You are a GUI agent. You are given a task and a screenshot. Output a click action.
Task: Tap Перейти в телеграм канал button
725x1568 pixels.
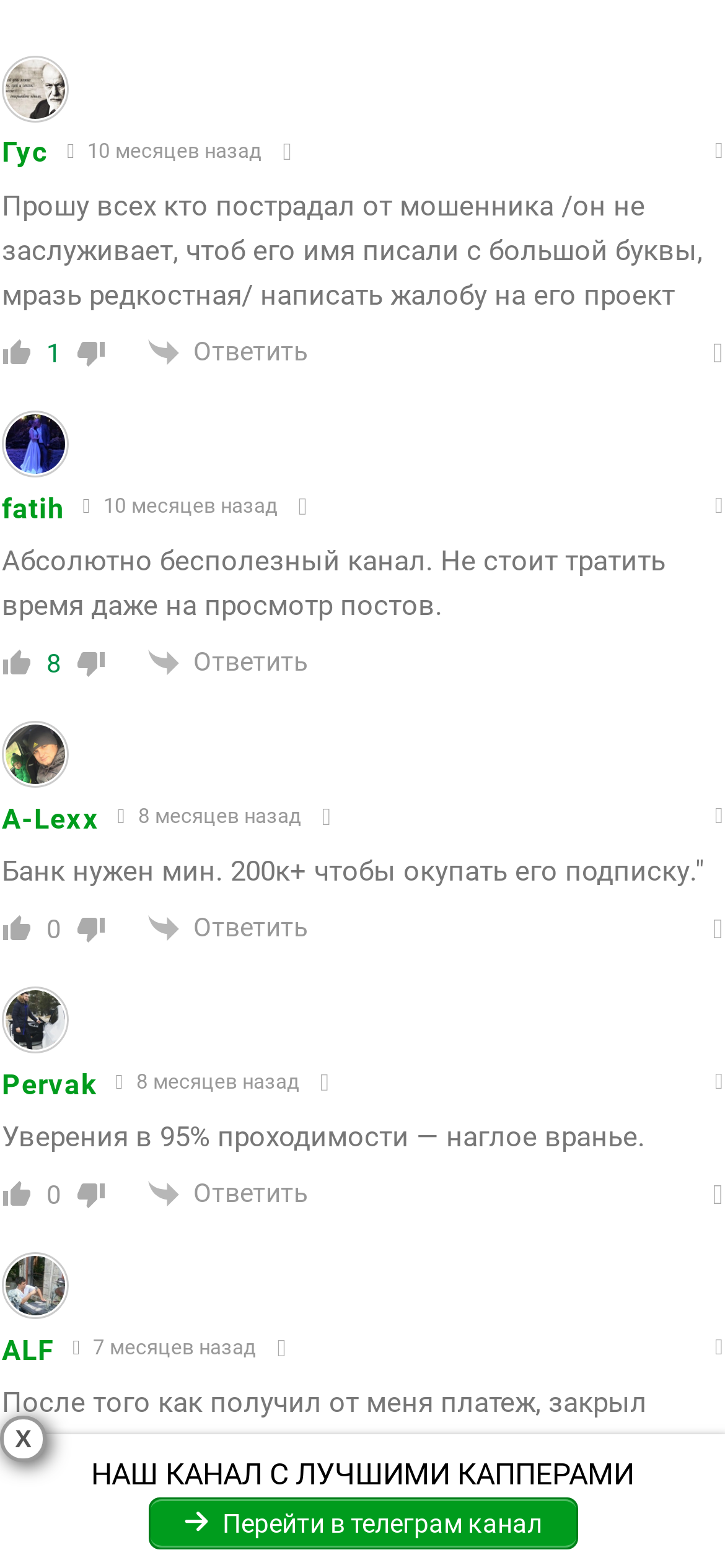363,1523
